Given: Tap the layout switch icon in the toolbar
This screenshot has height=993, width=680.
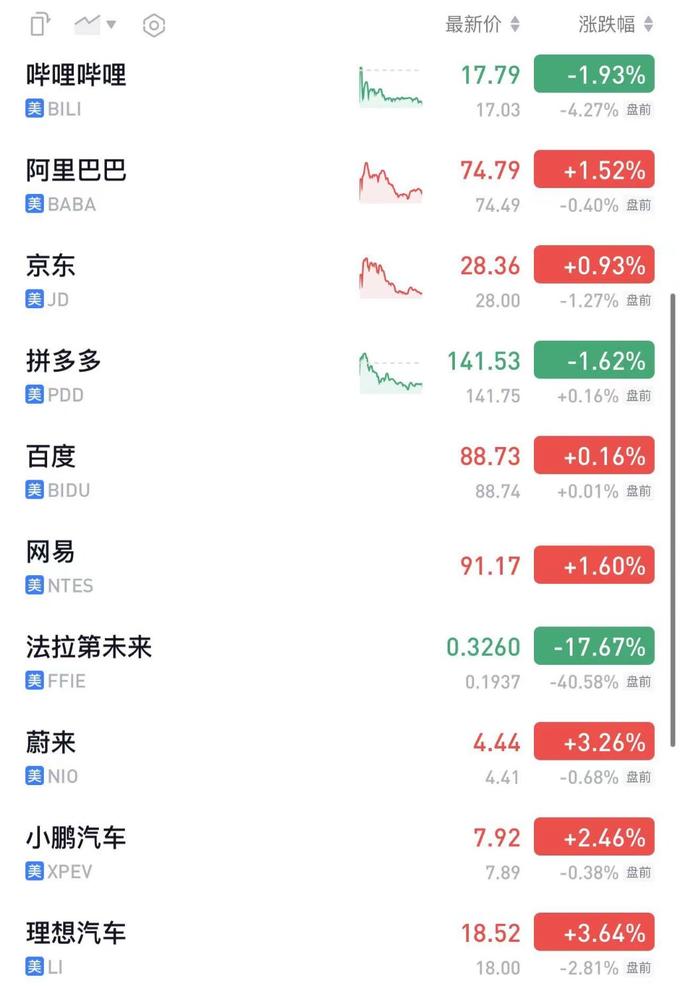Looking at the screenshot, I should click(x=40, y=25).
